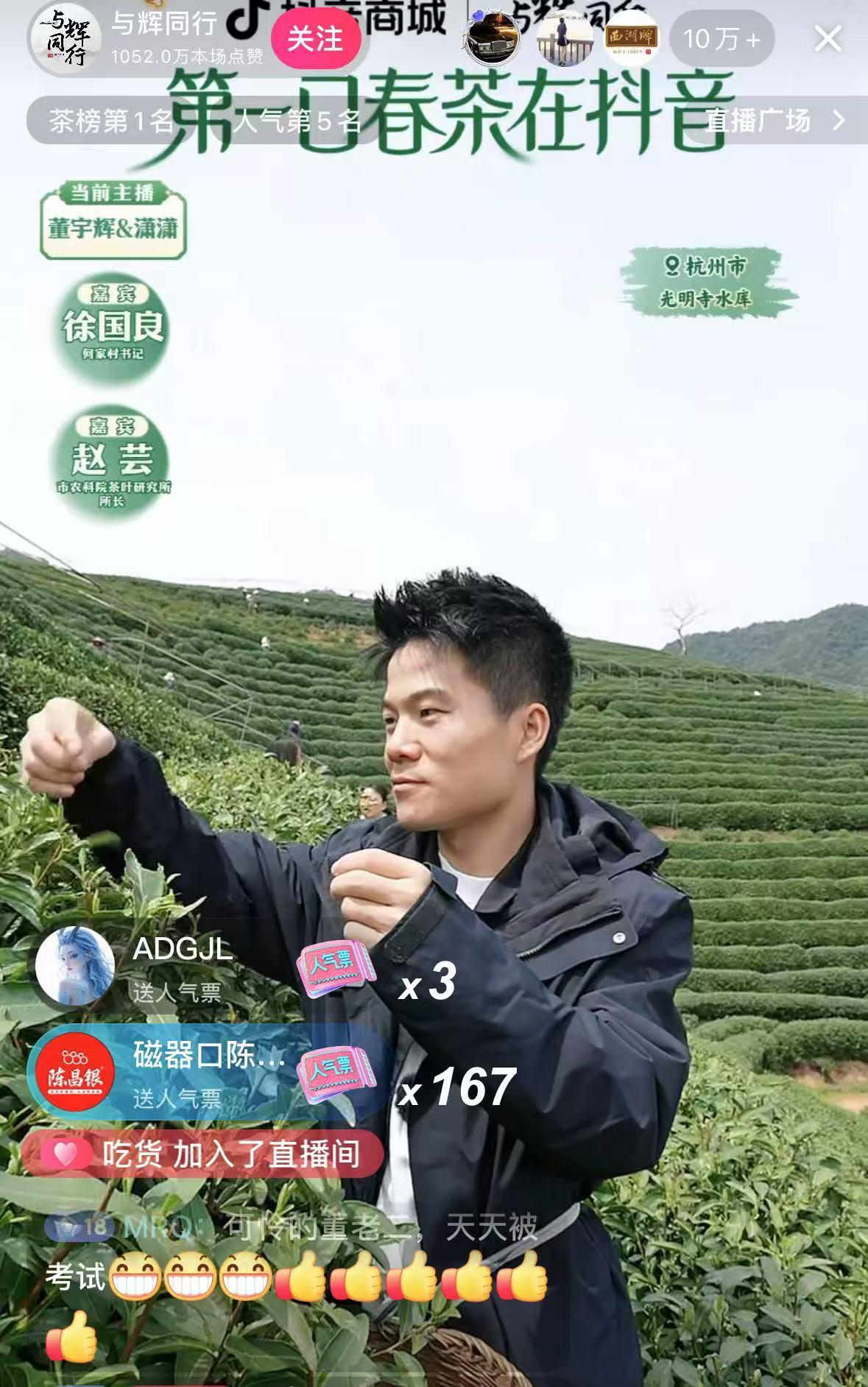The image size is (868, 1387).
Task: Open 直播广场 live square
Action: (x=773, y=121)
